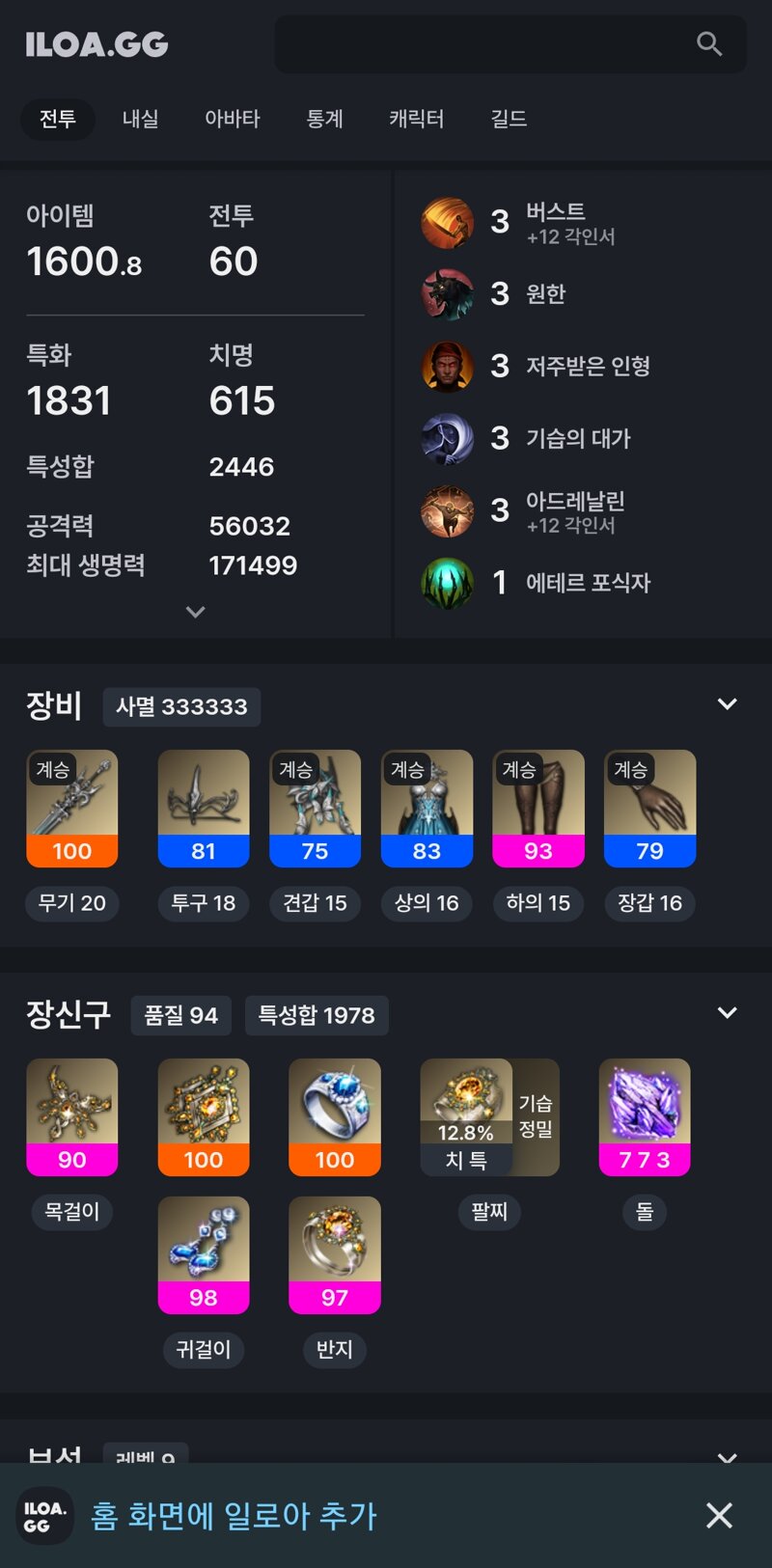The width and height of the screenshot is (772, 1568).
Task: Open the necklace item with quality 90
Action: click(72, 1117)
